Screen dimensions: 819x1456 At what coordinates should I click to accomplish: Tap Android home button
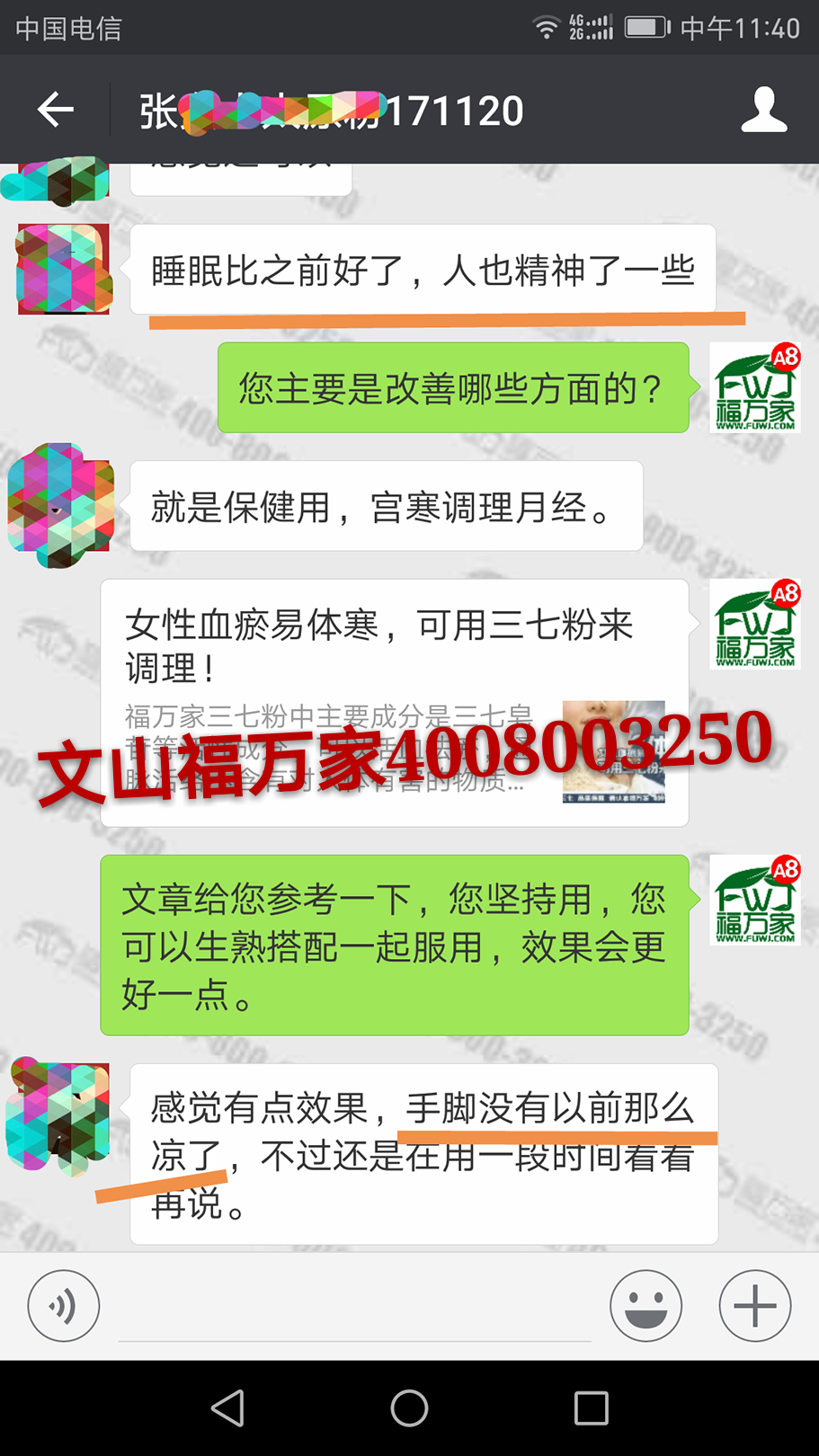[409, 1408]
